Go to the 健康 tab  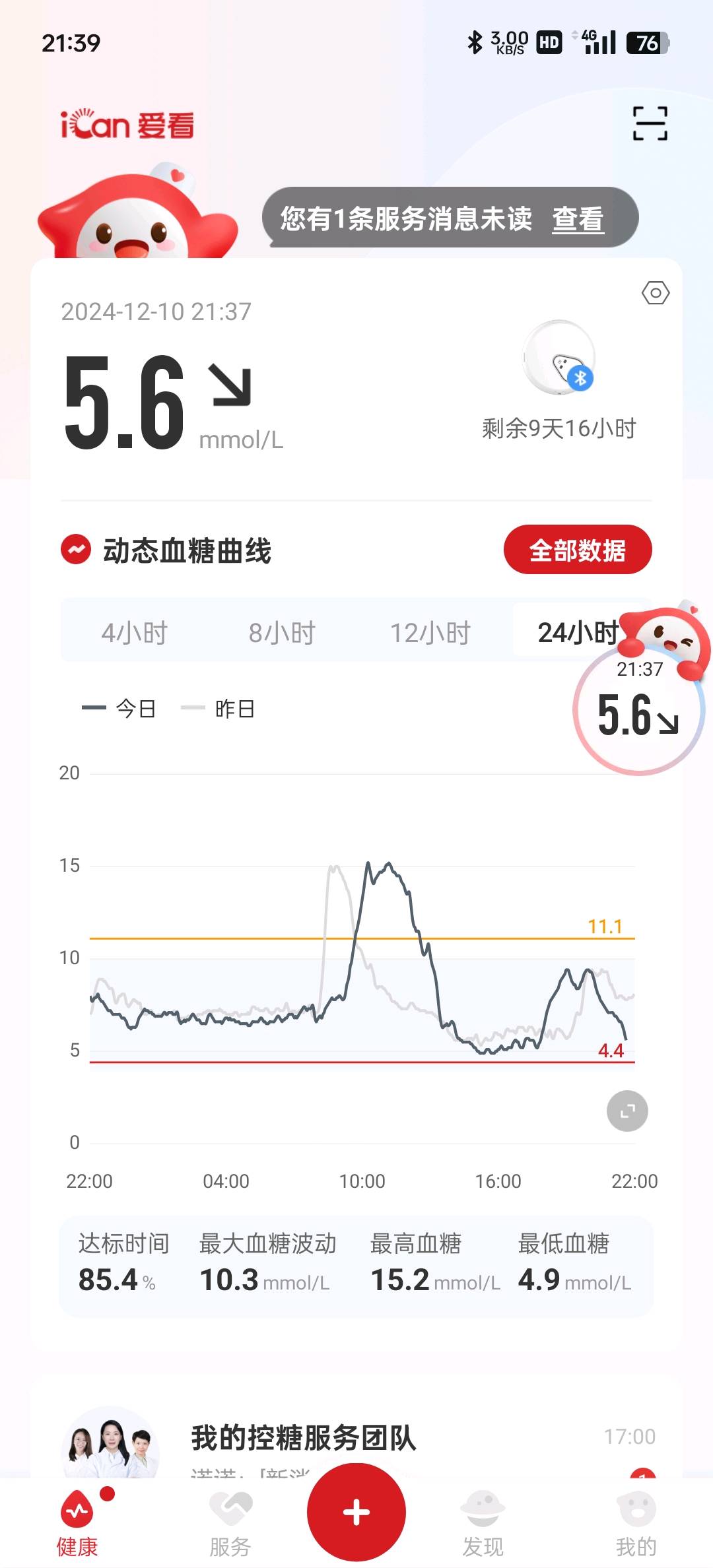click(77, 1520)
